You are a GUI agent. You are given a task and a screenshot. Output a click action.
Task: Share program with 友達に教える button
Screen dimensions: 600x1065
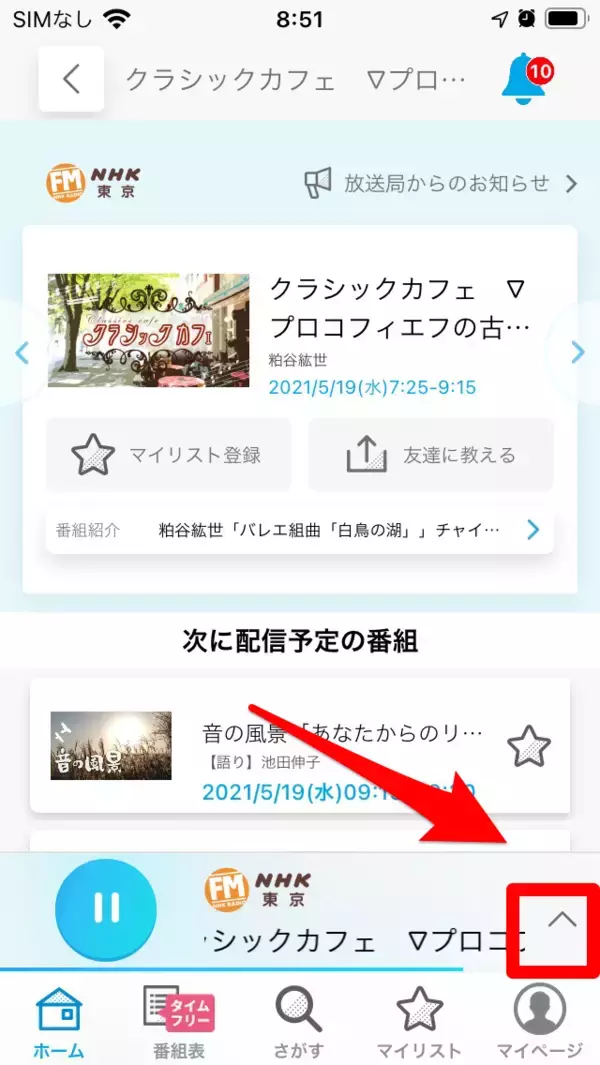tap(430, 455)
